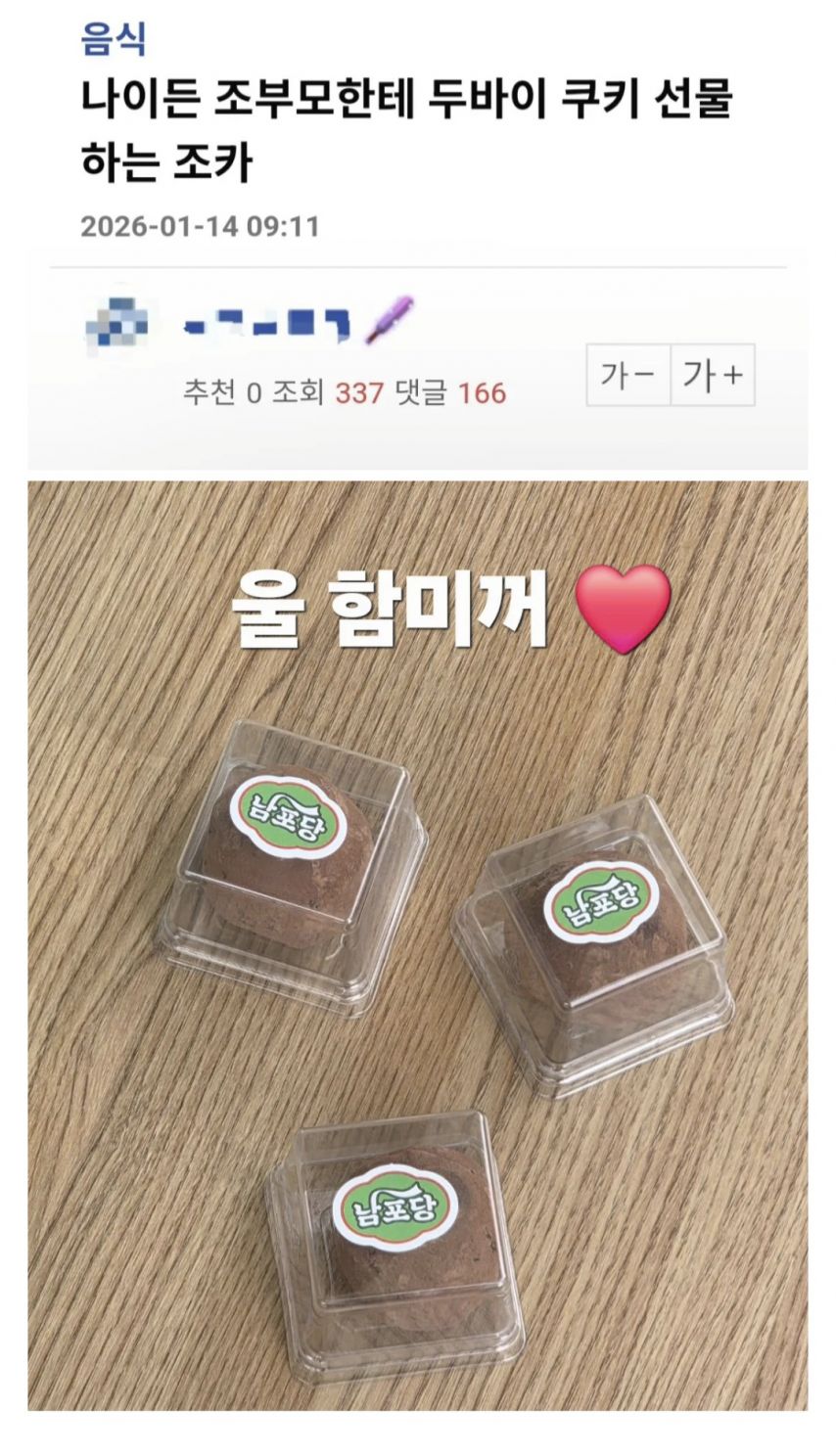Decrease font size with 가- button
836x1456 pixels.
click(628, 375)
